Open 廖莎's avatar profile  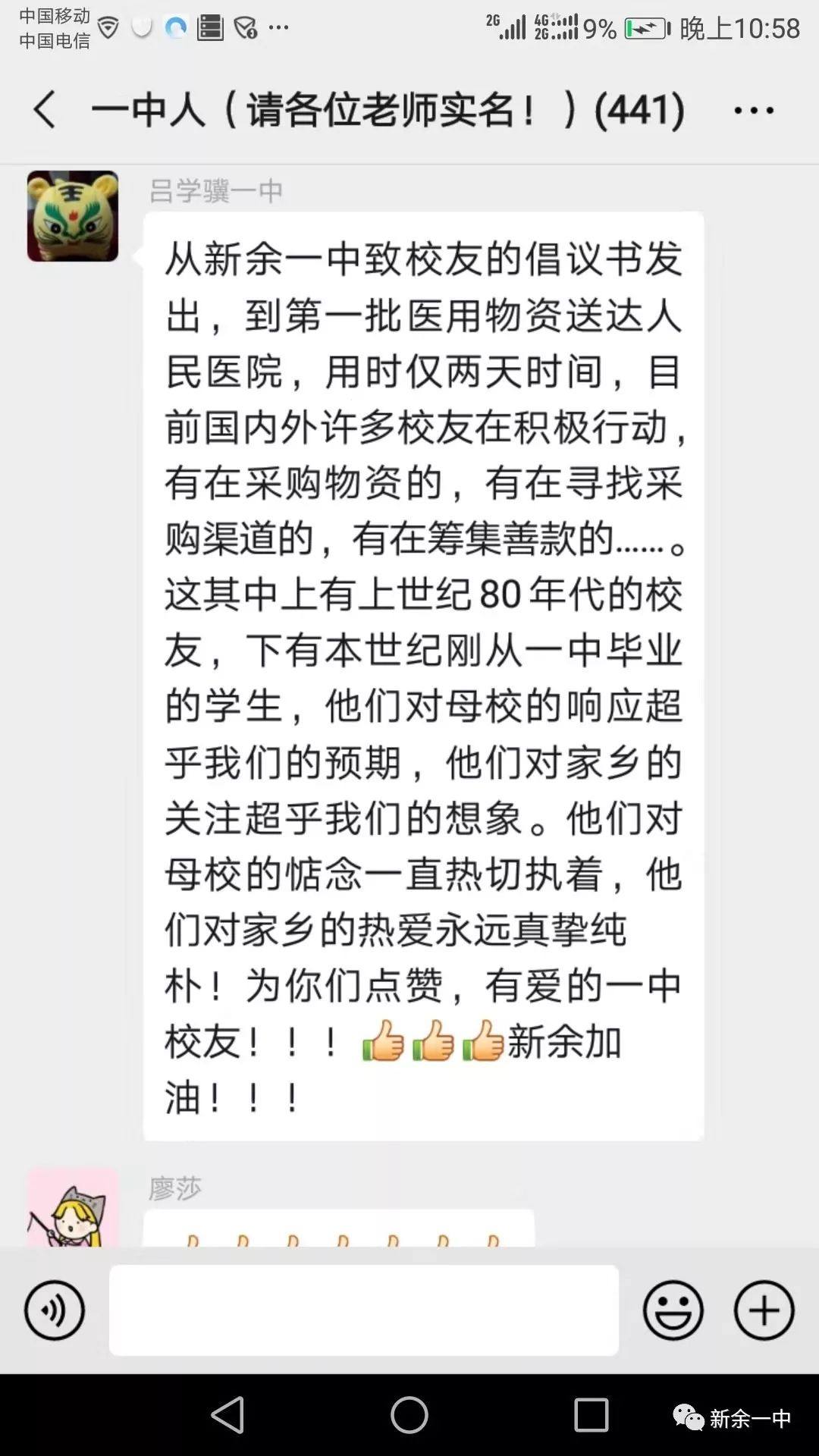(73, 1208)
